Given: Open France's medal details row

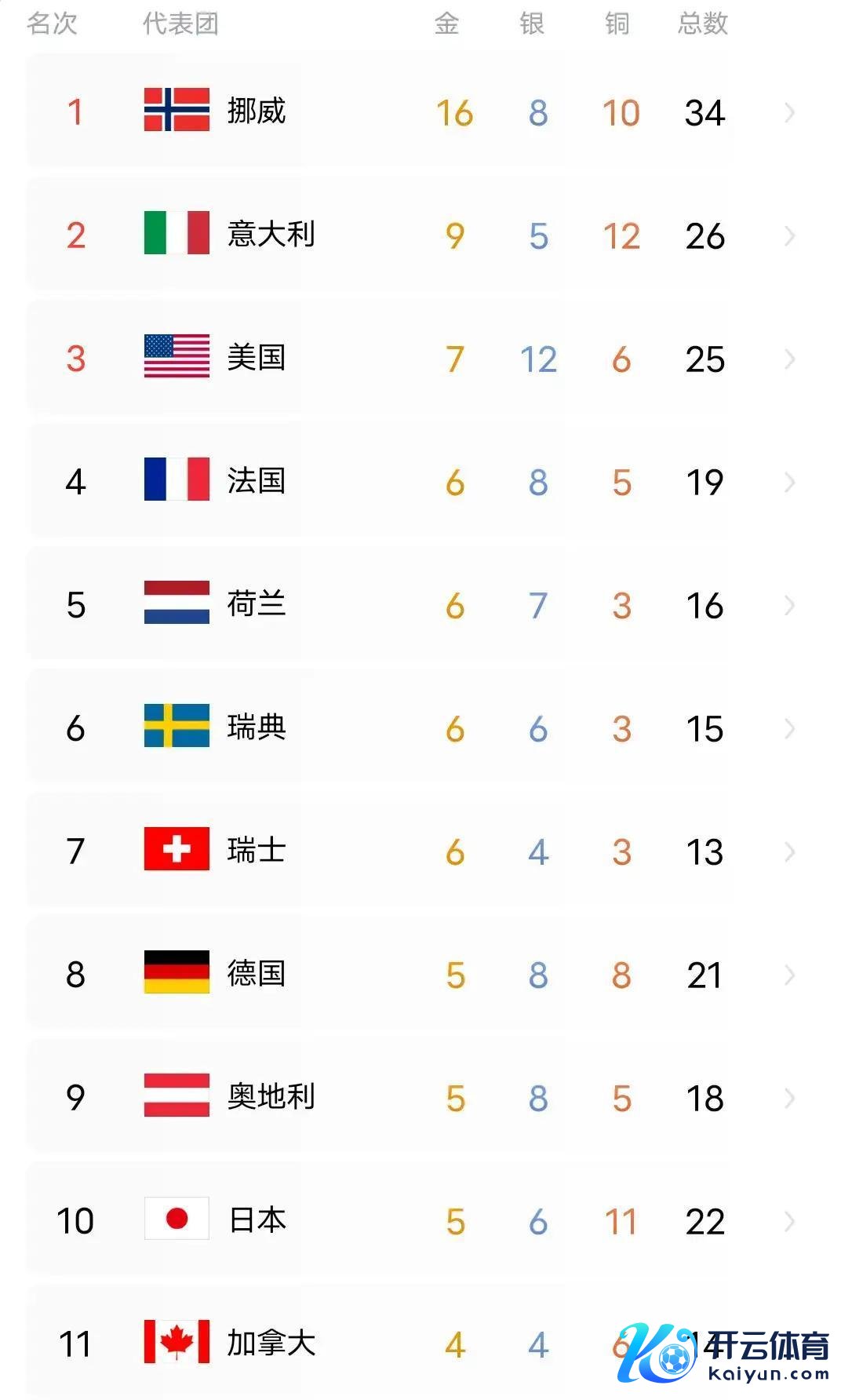Looking at the screenshot, I should [789, 482].
